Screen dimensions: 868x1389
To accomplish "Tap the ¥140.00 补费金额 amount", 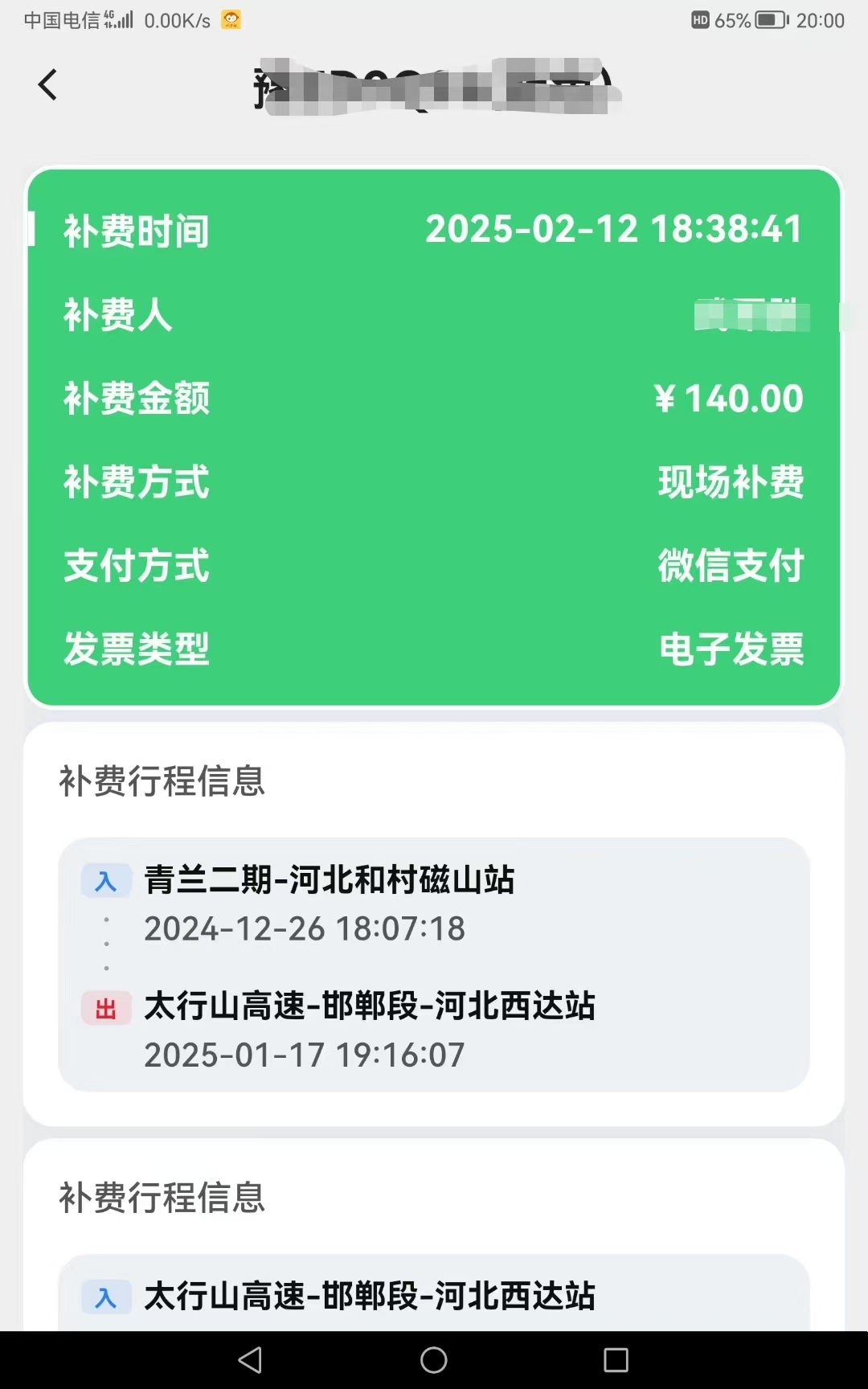I will pos(728,399).
